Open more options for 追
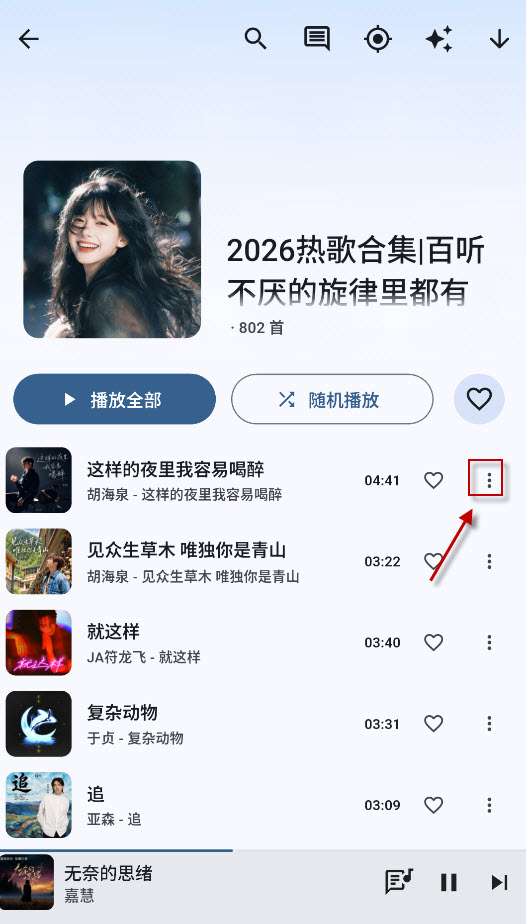The height and width of the screenshot is (924, 526). coord(489,805)
